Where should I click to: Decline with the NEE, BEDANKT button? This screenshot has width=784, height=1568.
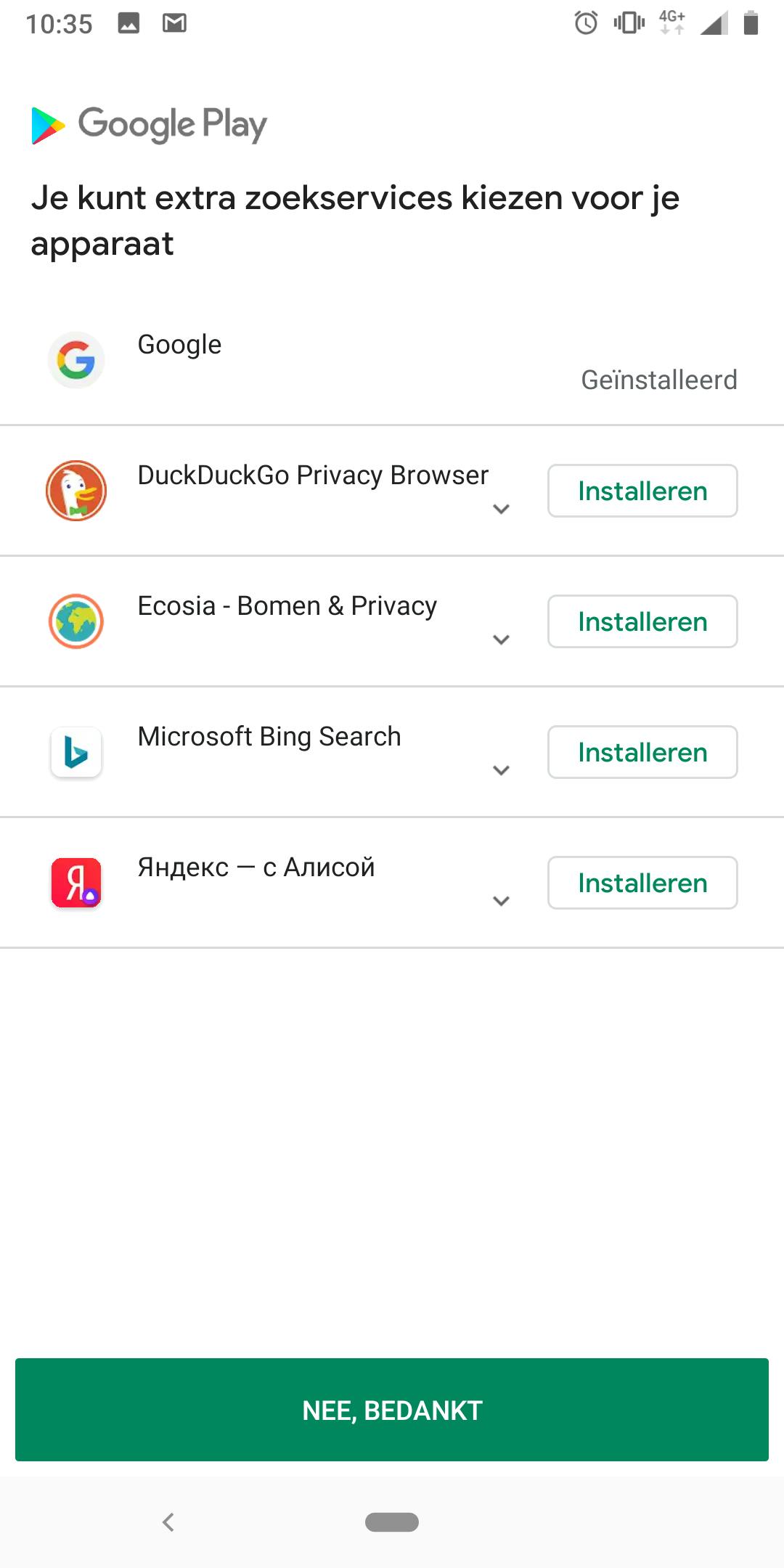click(x=392, y=1410)
